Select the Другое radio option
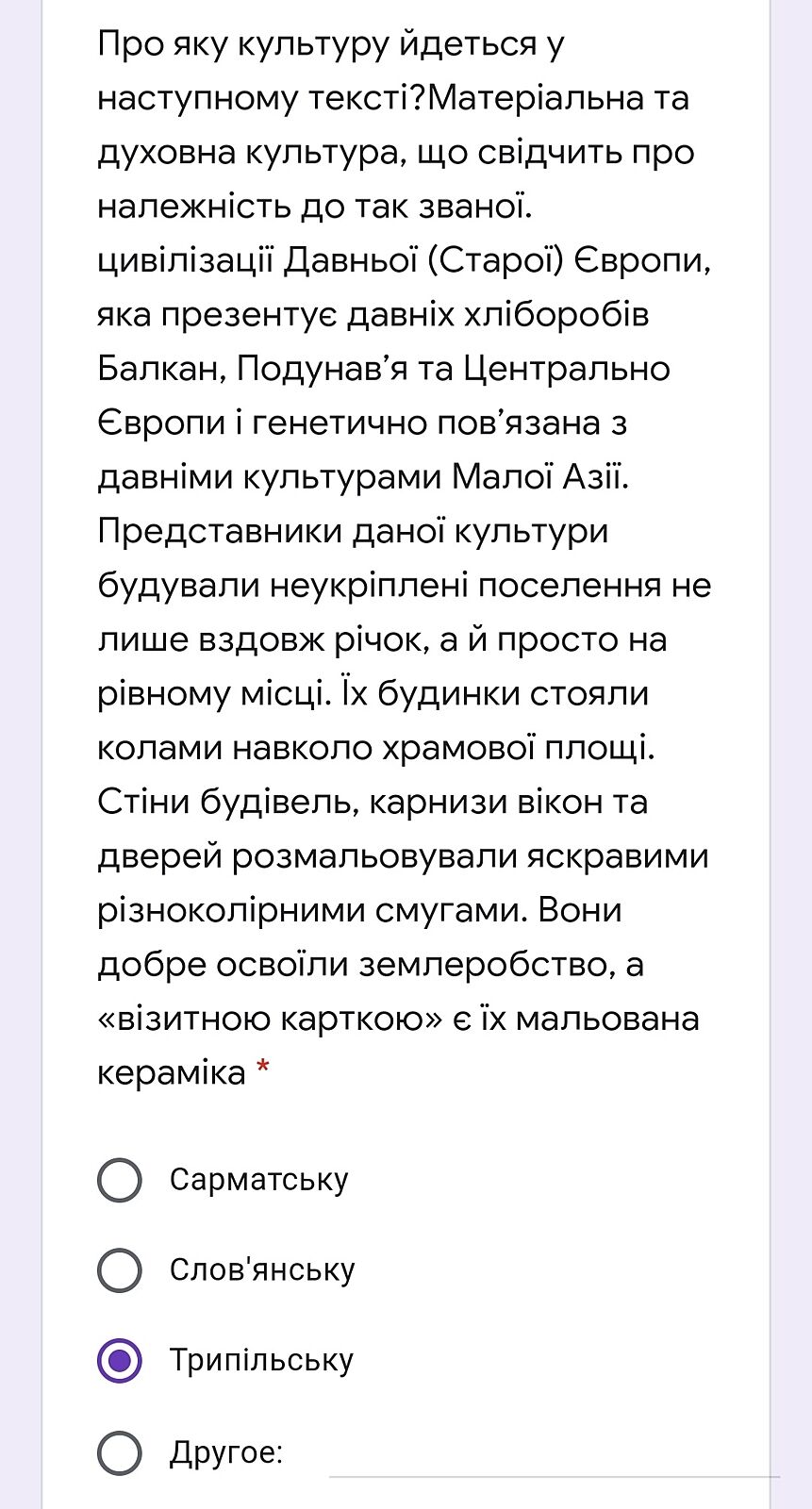812x1509 pixels. point(120,1452)
